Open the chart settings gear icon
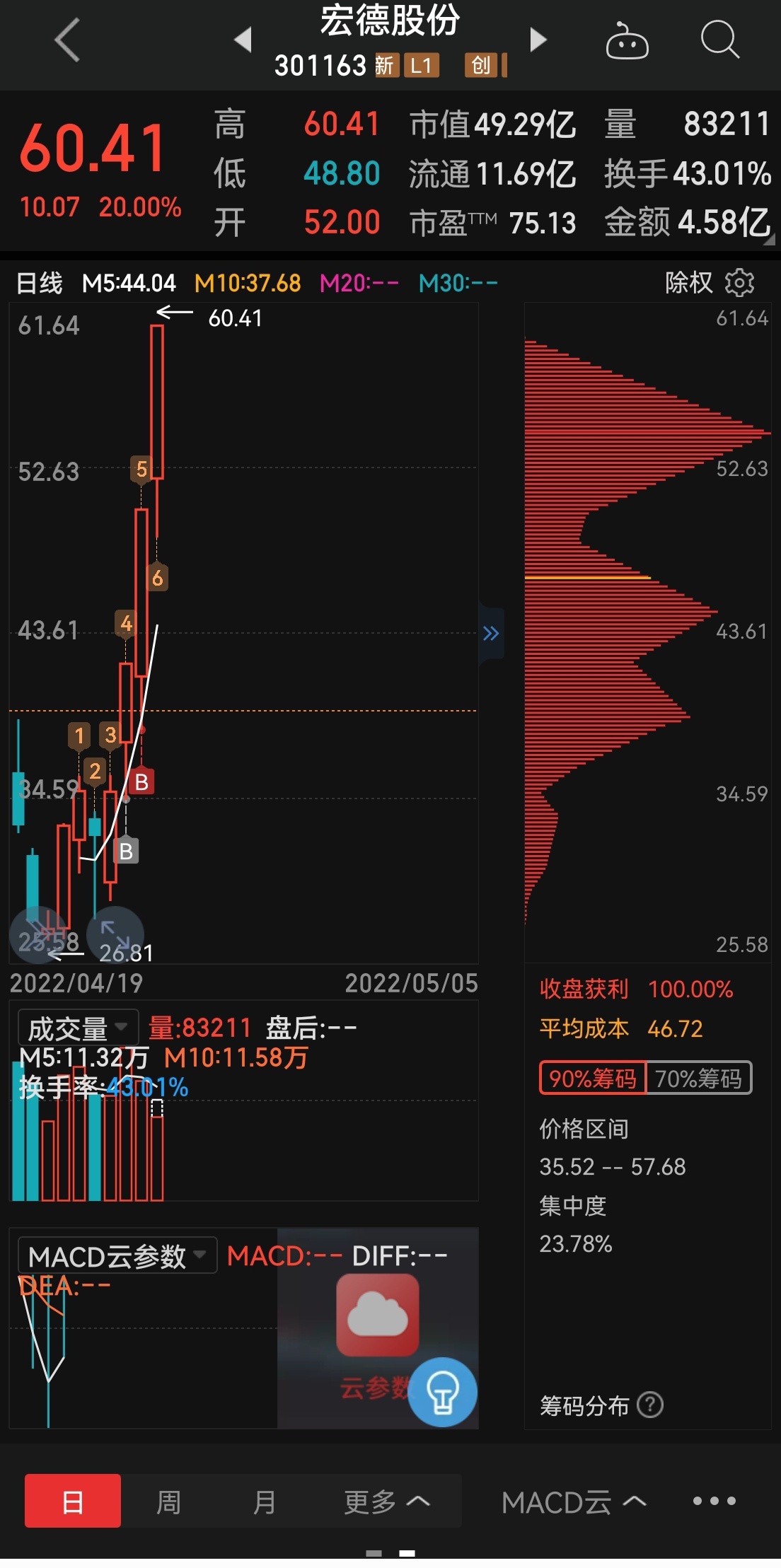This screenshot has height=1568, width=781. 740,283
